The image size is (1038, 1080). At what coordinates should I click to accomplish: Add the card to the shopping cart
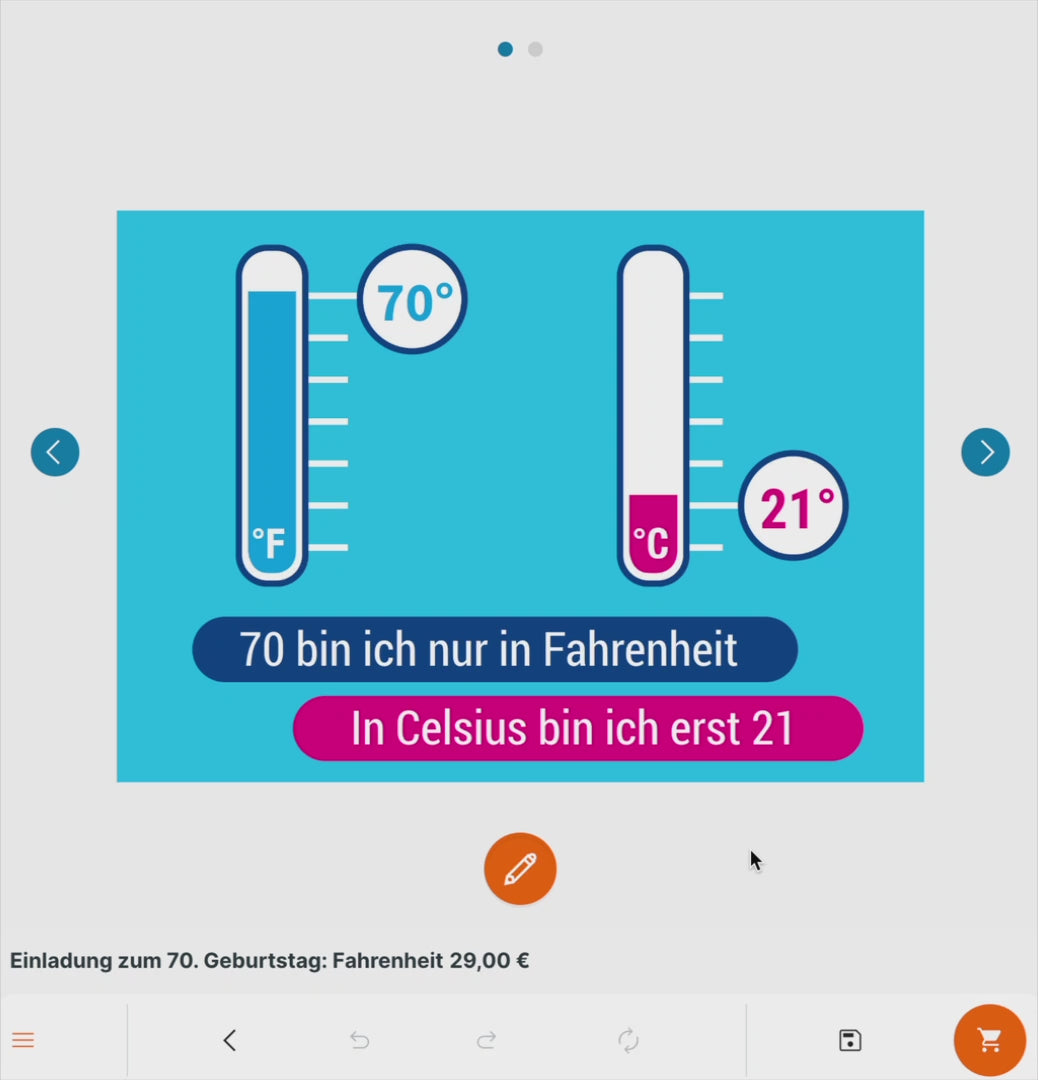(990, 1040)
